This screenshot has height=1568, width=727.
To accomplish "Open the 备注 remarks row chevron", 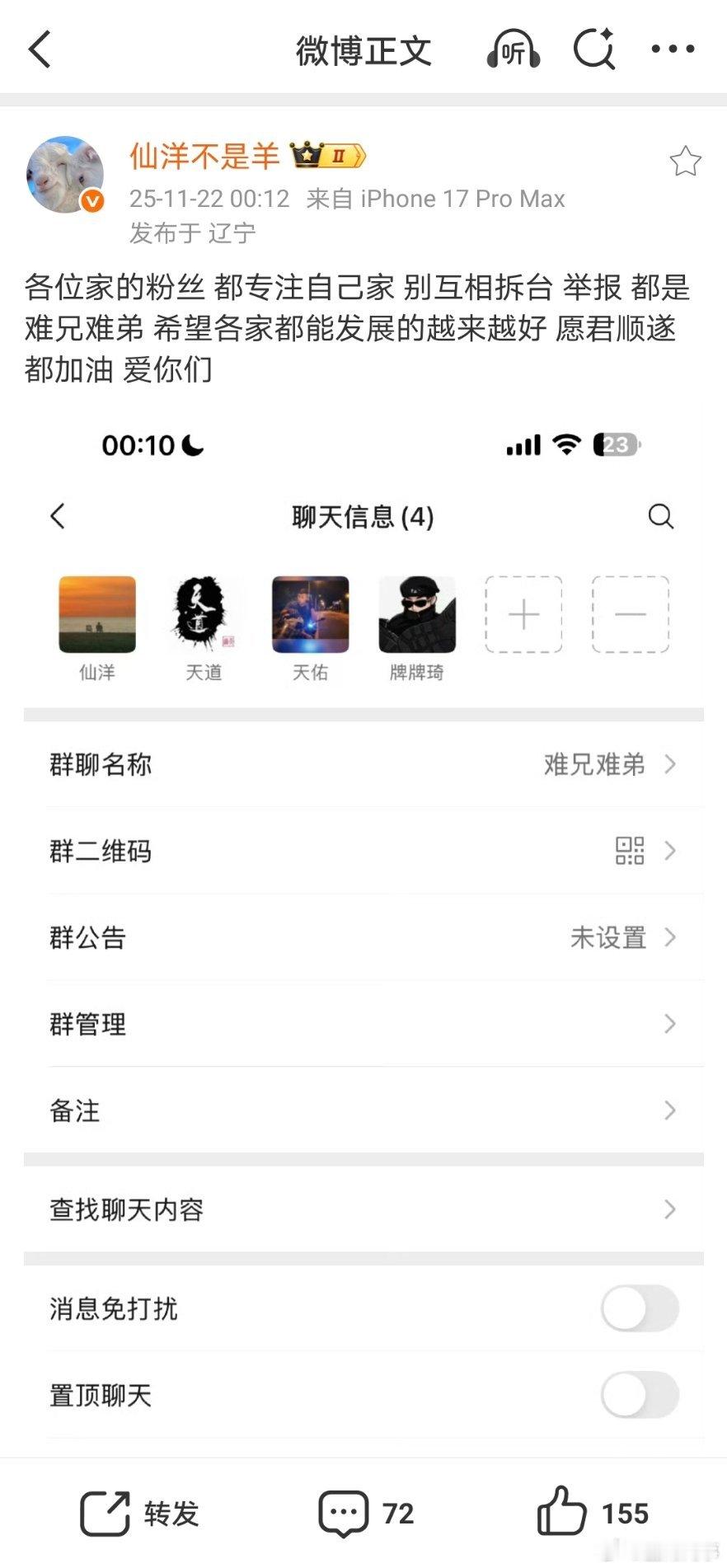I will click(668, 1110).
